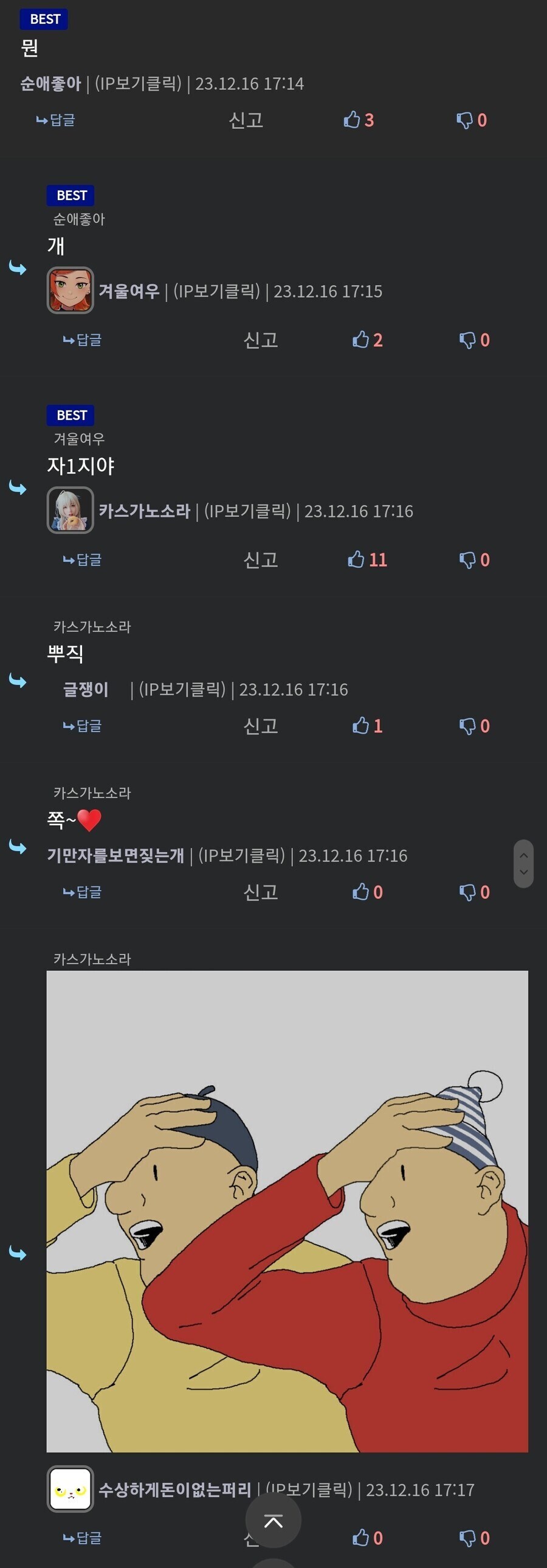Click 신고 on 기만자를보면짖는개's comment
Viewport: 547px width, 1568px height.
260,892
